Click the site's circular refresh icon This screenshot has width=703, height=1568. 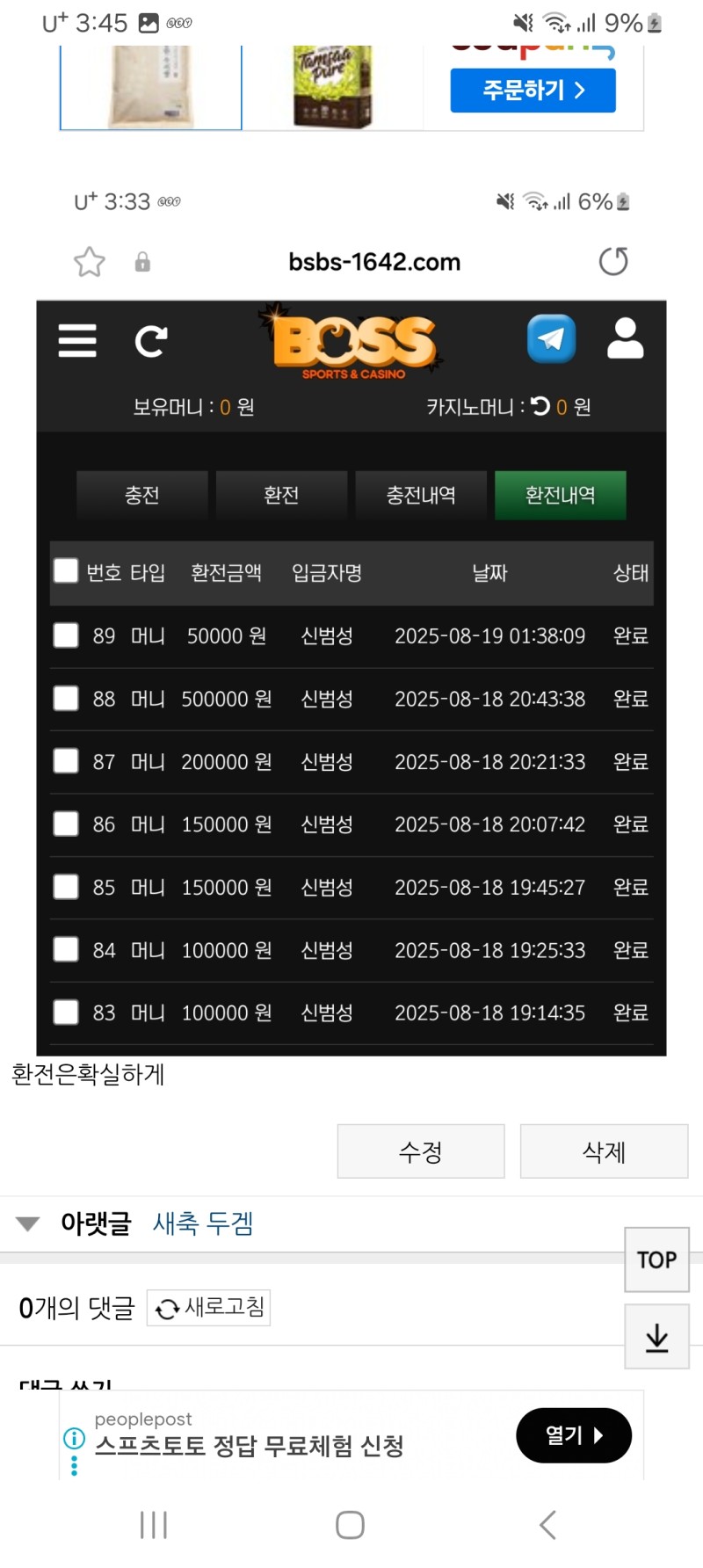(153, 342)
